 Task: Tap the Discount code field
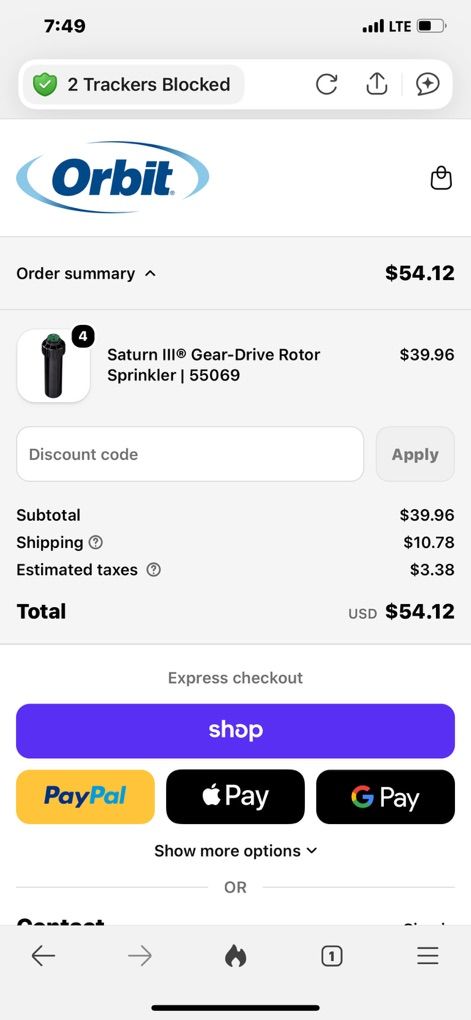pyautogui.click(x=190, y=454)
